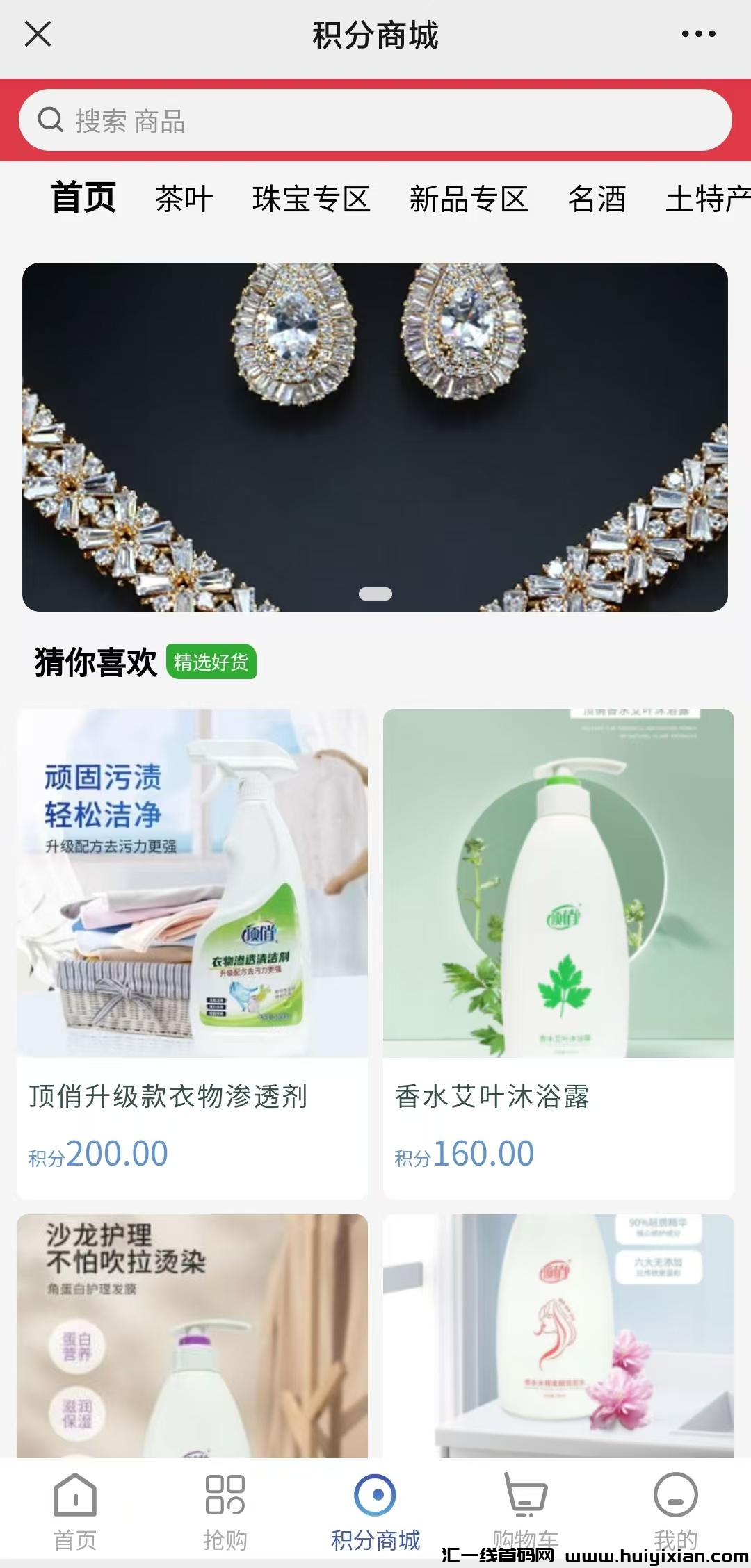The image size is (751, 1568).
Task: Open 顶俏升级款衣物渗透剂 product card
Action: [x=192, y=952]
